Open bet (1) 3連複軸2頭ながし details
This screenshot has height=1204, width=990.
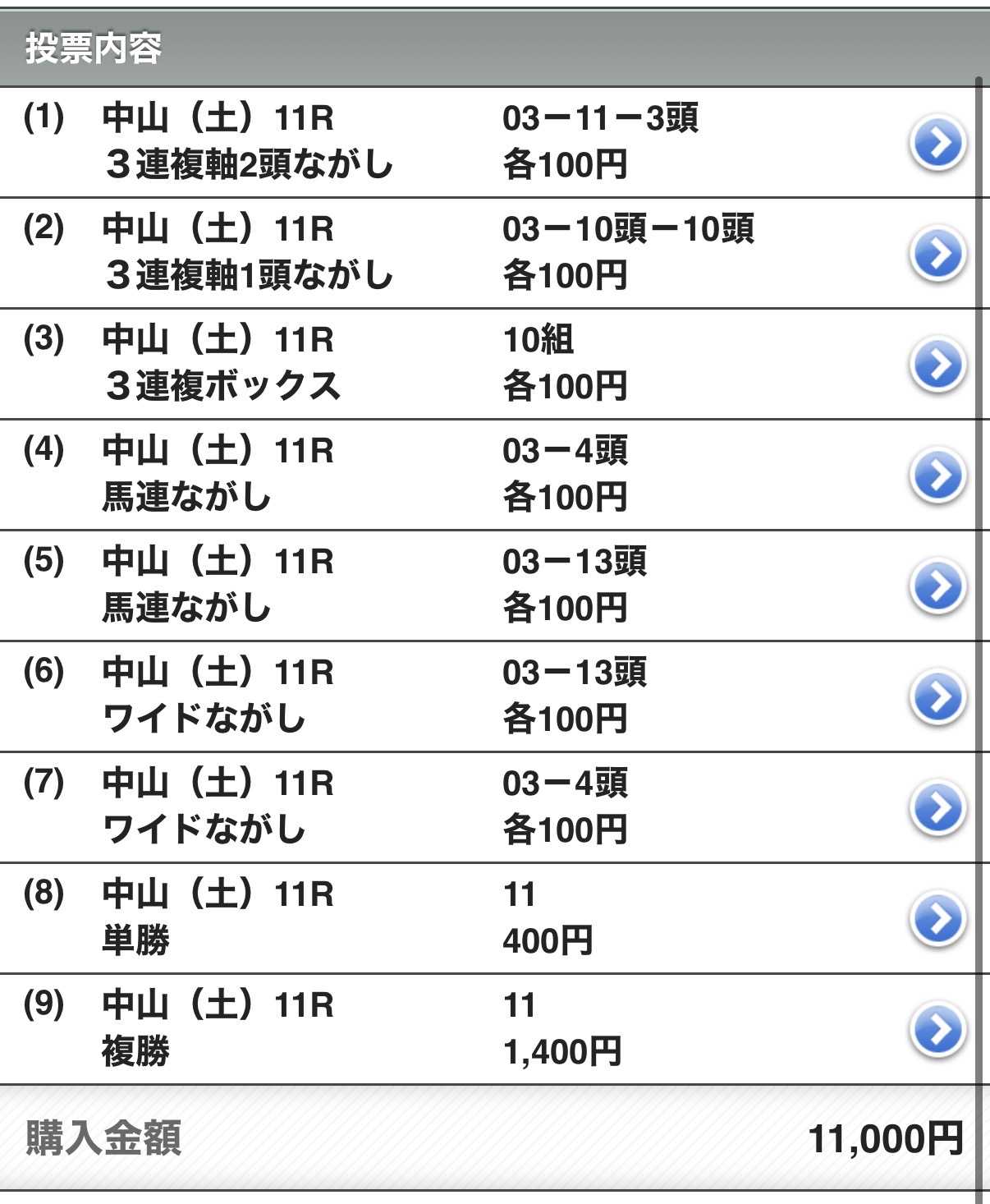coord(490,142)
